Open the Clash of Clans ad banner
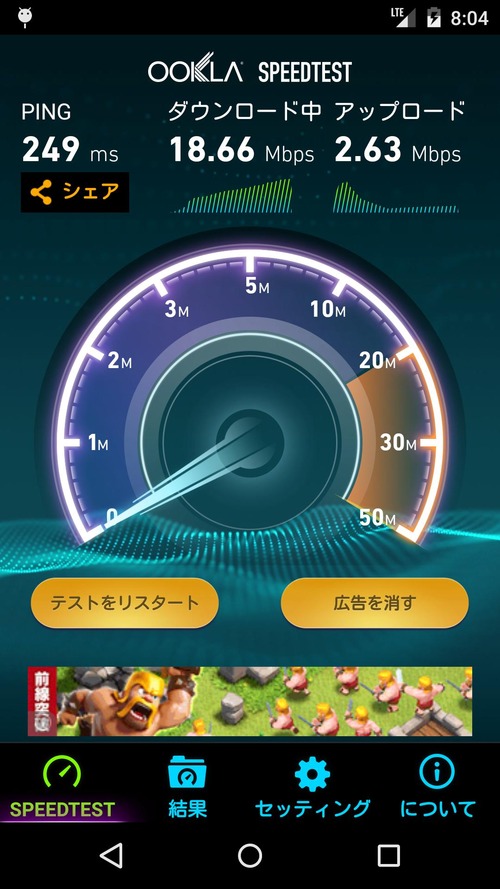This screenshot has width=500, height=889. click(250, 701)
